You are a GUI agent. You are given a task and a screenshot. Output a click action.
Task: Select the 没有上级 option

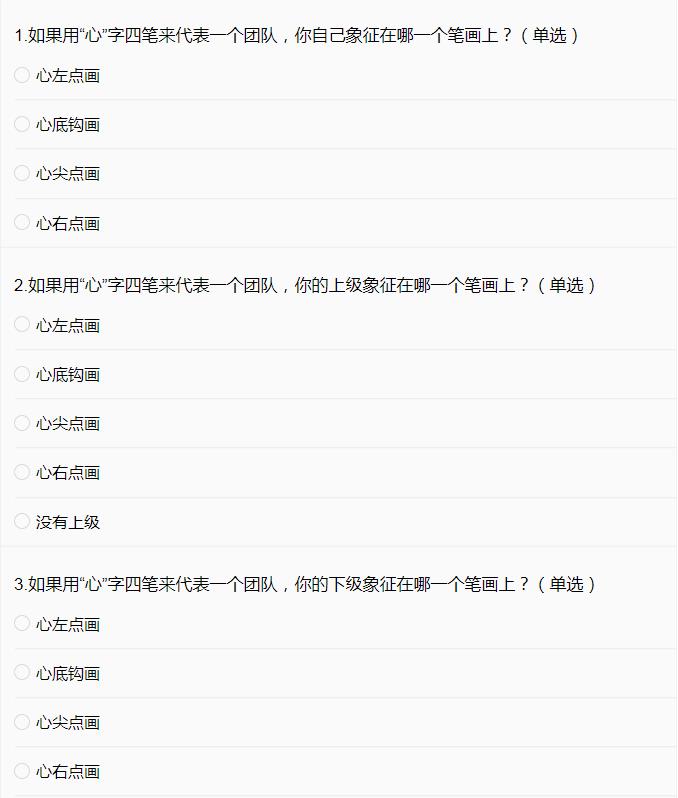pyautogui.click(x=22, y=521)
